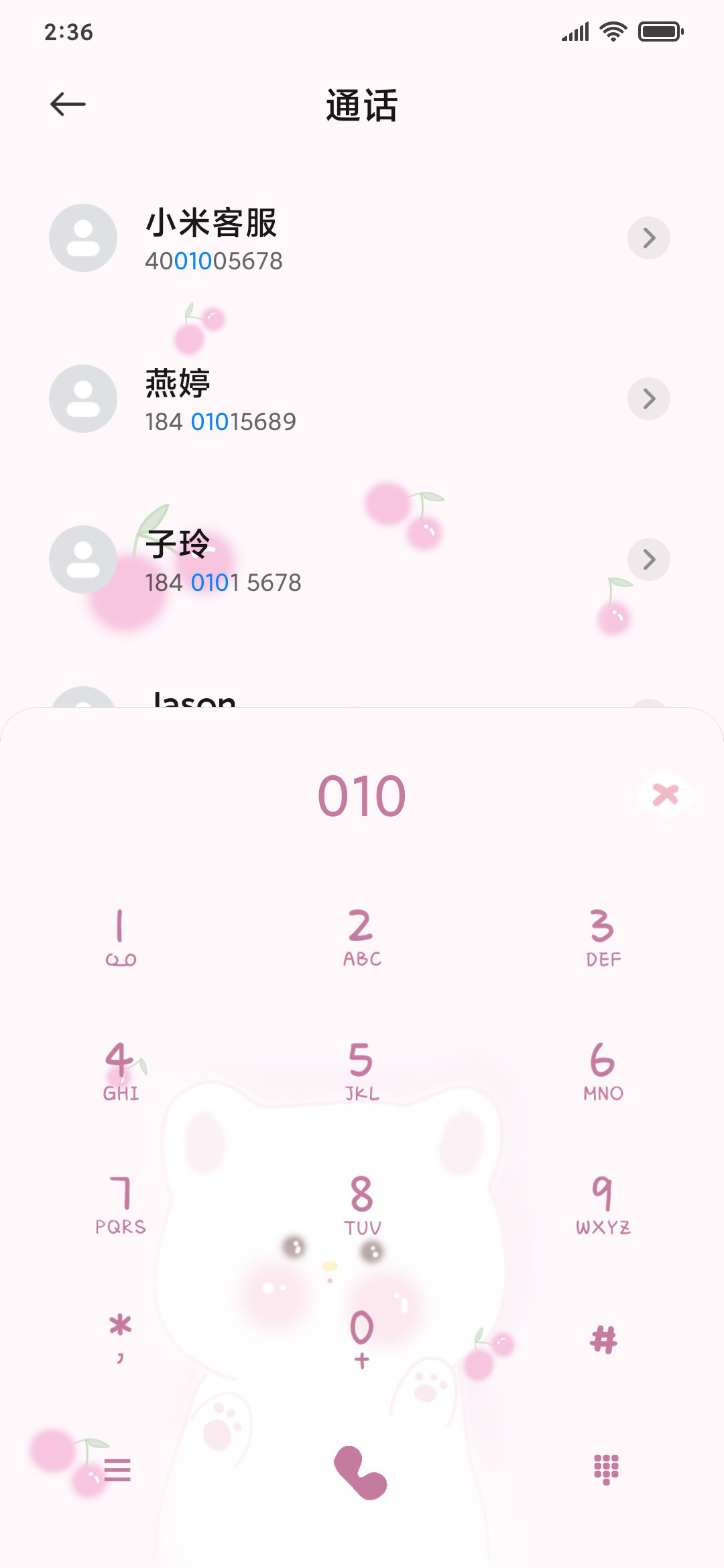Place the call with the phone button

[361, 1473]
